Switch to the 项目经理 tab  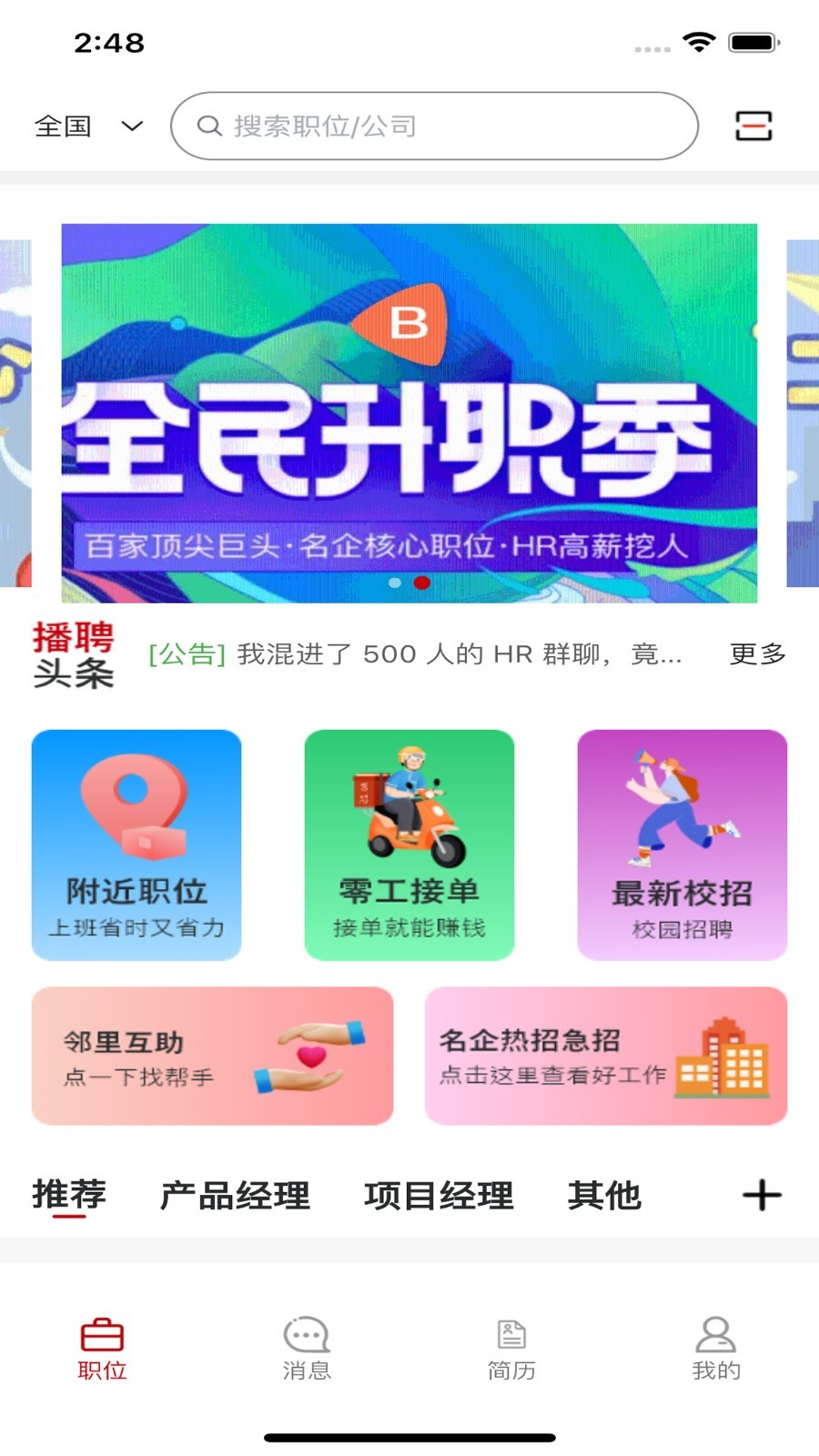click(440, 1195)
